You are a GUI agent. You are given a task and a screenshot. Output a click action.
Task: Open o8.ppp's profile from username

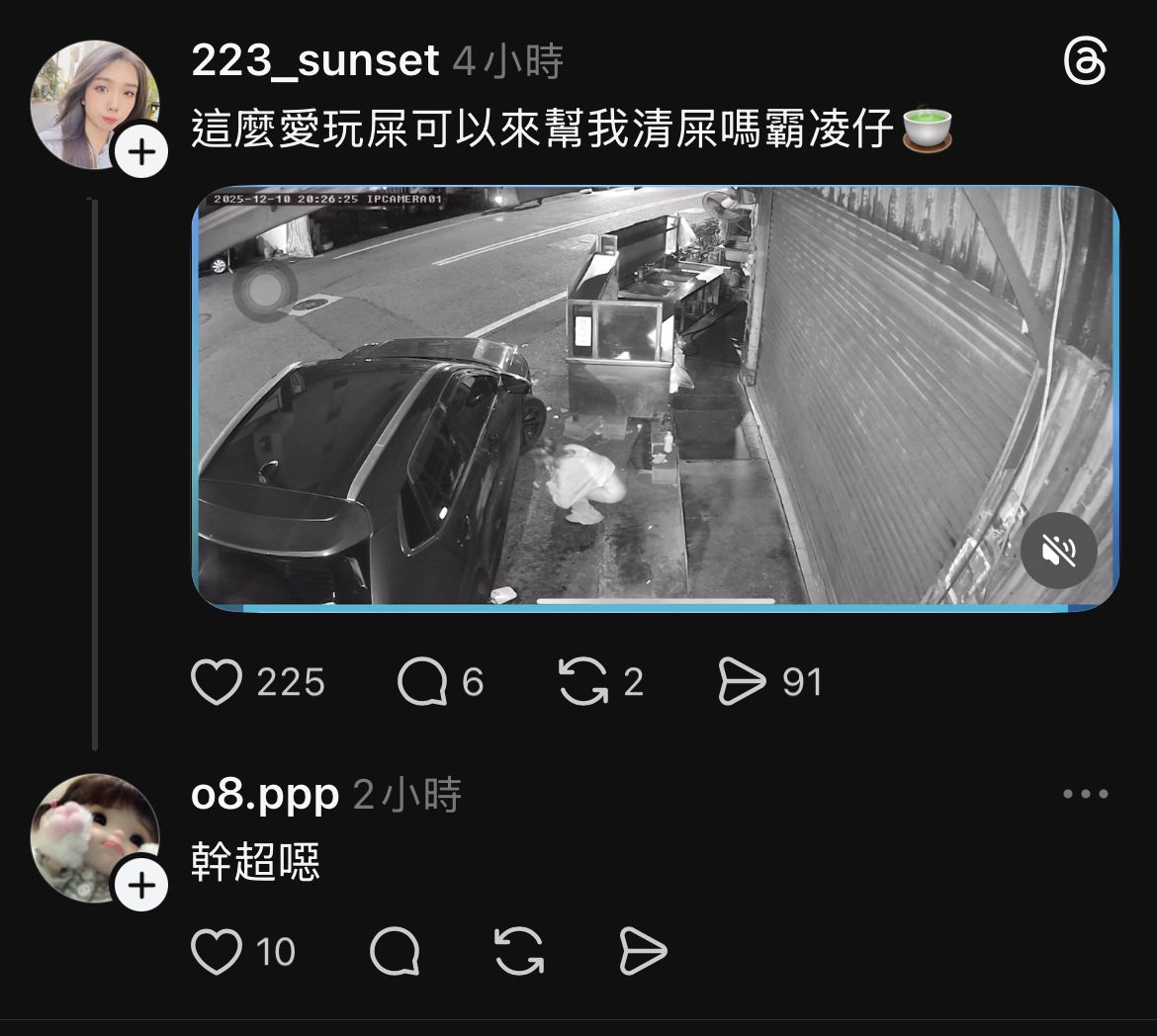[265, 795]
